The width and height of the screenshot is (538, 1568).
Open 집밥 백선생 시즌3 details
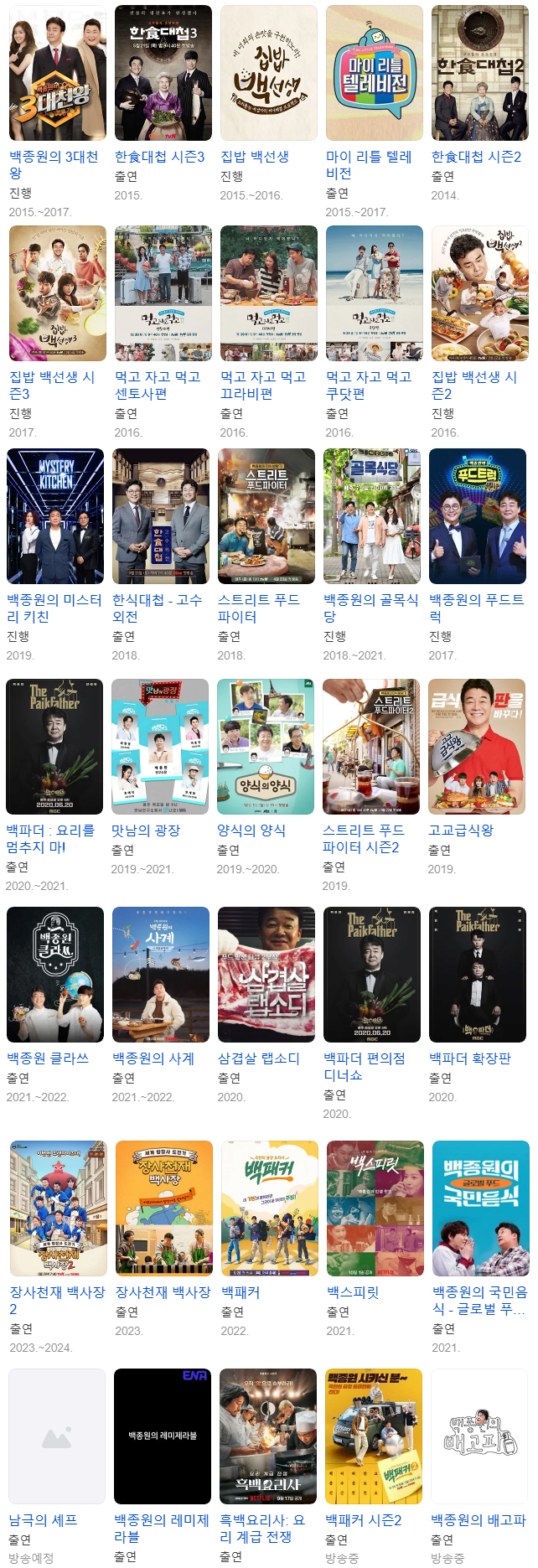[x=58, y=293]
